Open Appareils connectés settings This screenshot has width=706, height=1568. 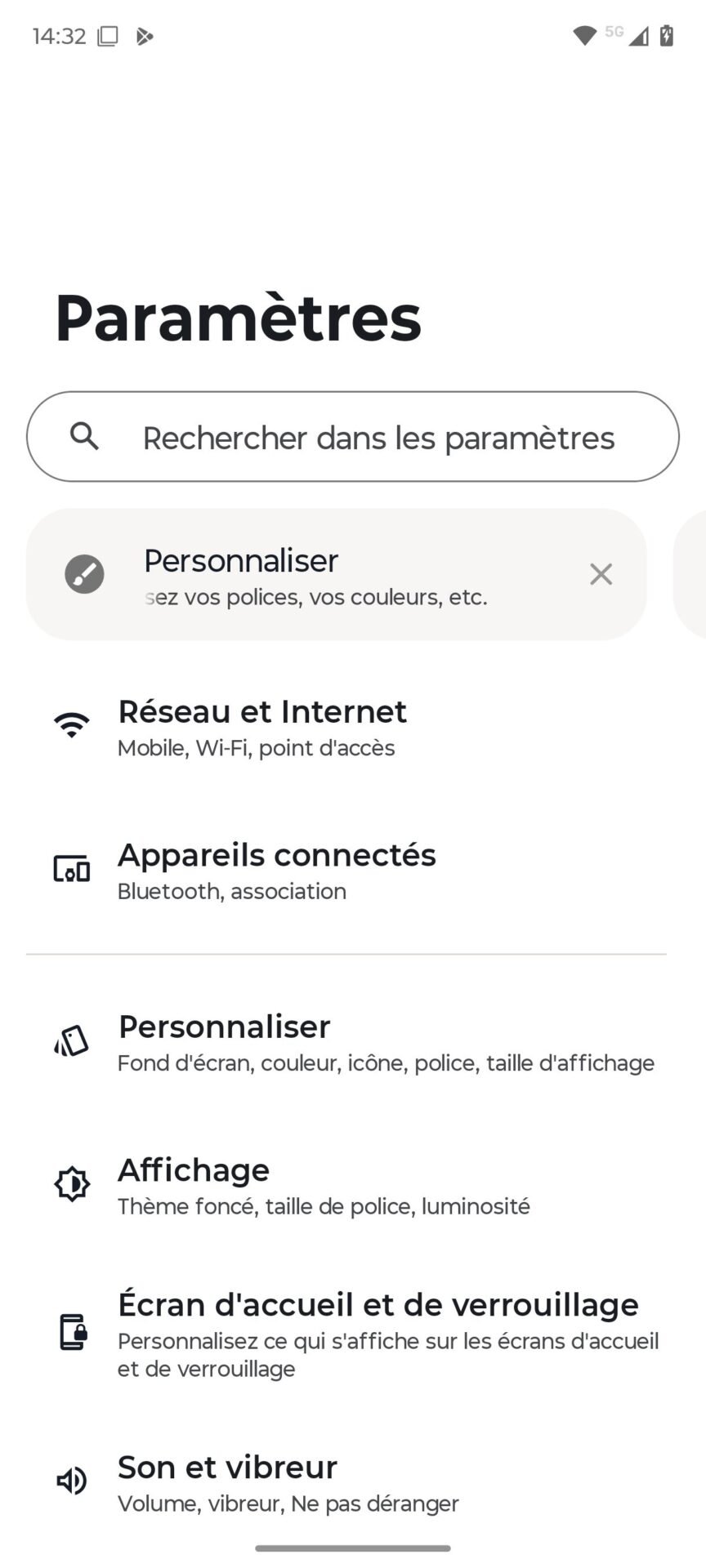353,871
